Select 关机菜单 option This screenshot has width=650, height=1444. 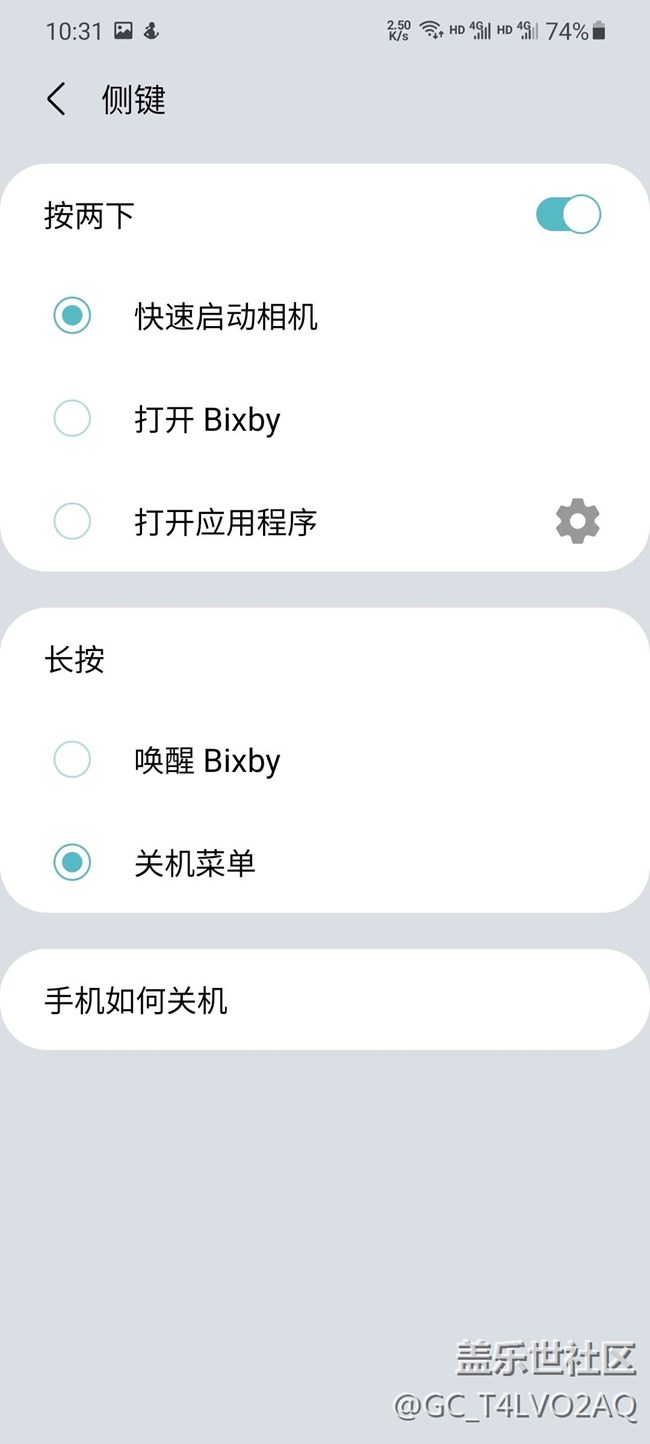[x=325, y=862]
